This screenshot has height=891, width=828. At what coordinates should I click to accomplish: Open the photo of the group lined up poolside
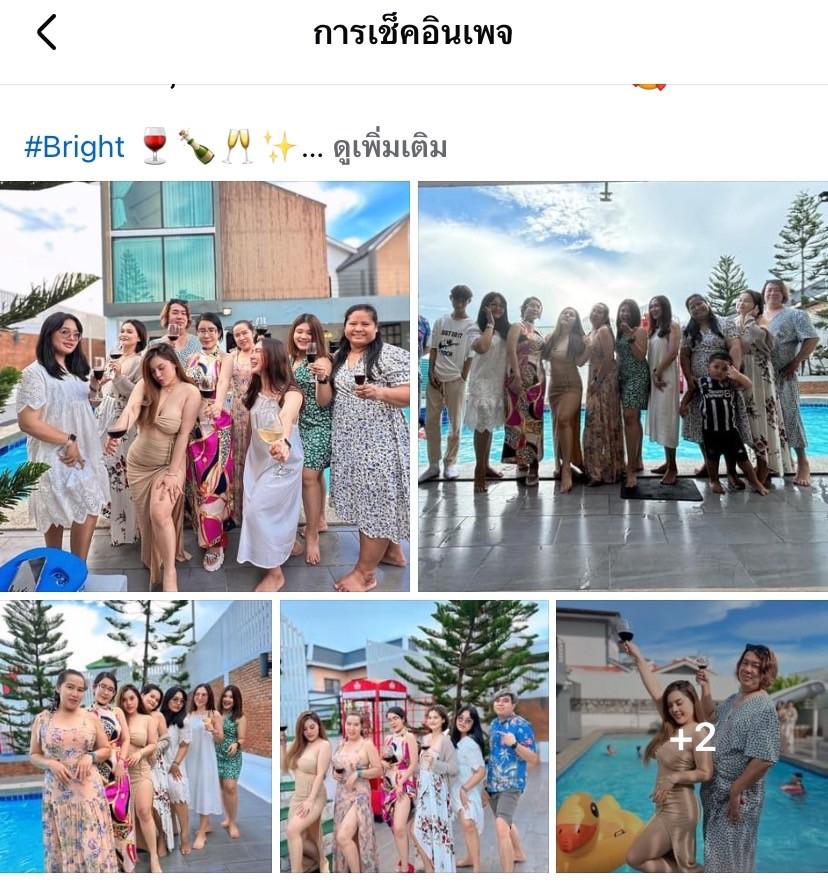pos(622,386)
